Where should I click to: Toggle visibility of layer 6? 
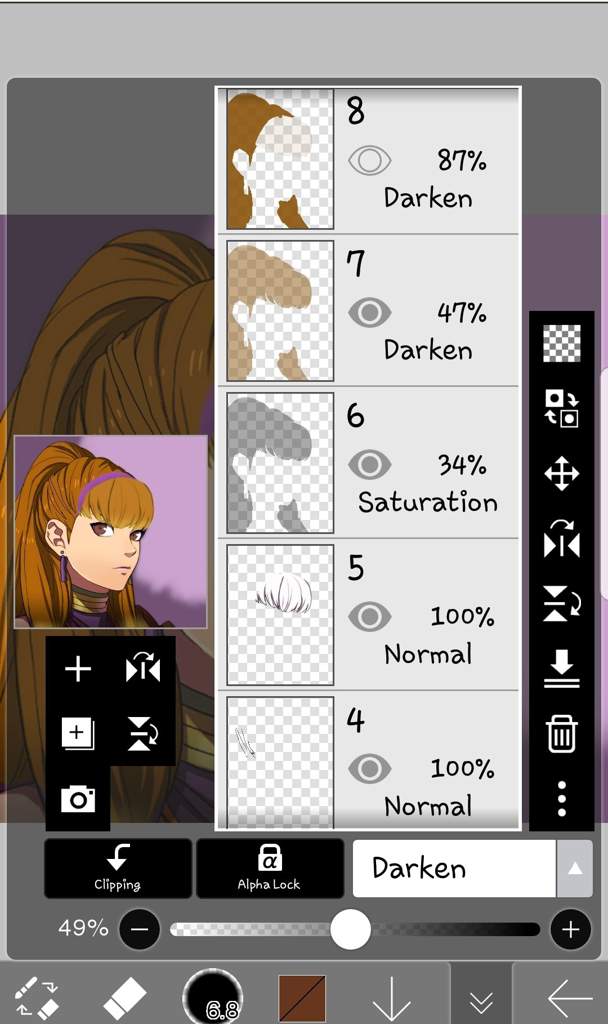pos(369,465)
